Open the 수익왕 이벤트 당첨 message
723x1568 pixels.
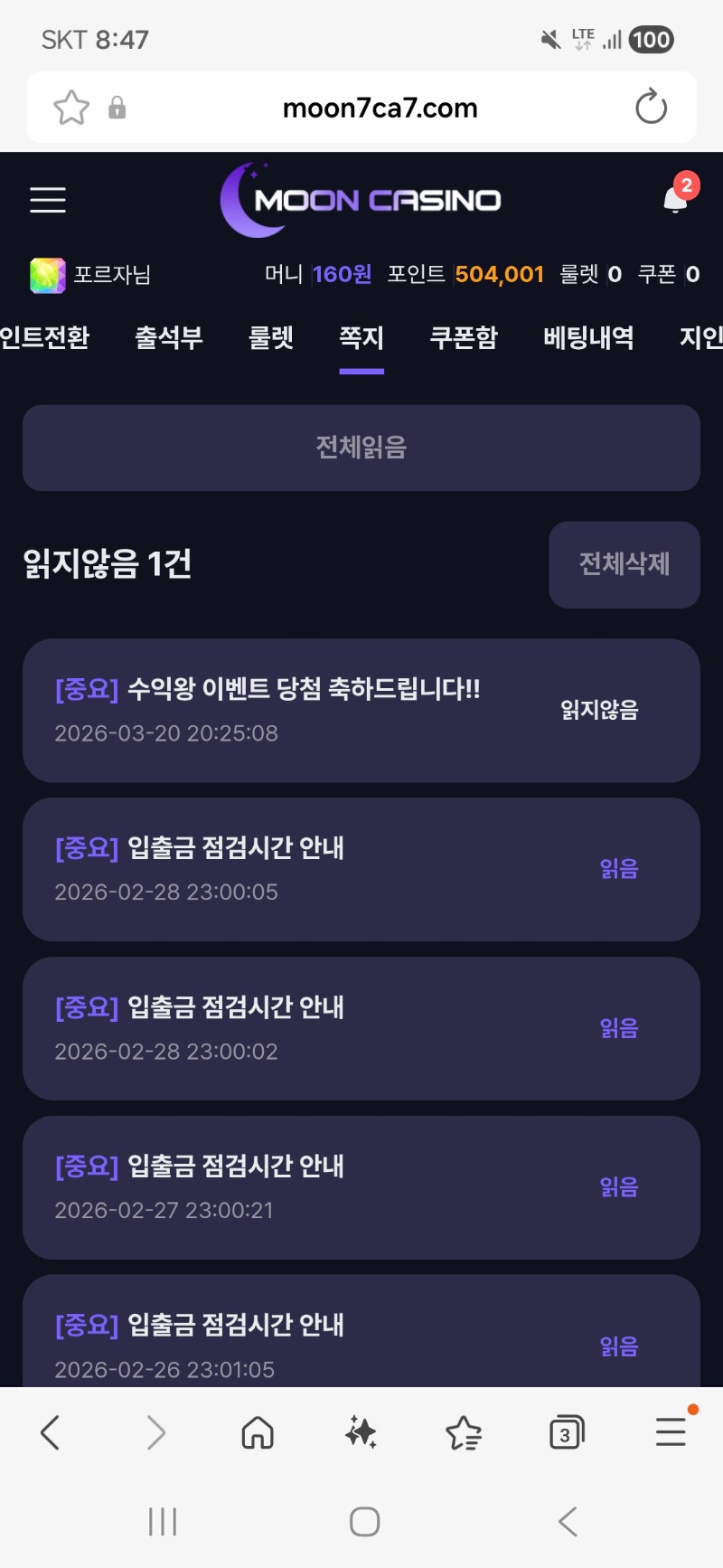[x=361, y=710]
